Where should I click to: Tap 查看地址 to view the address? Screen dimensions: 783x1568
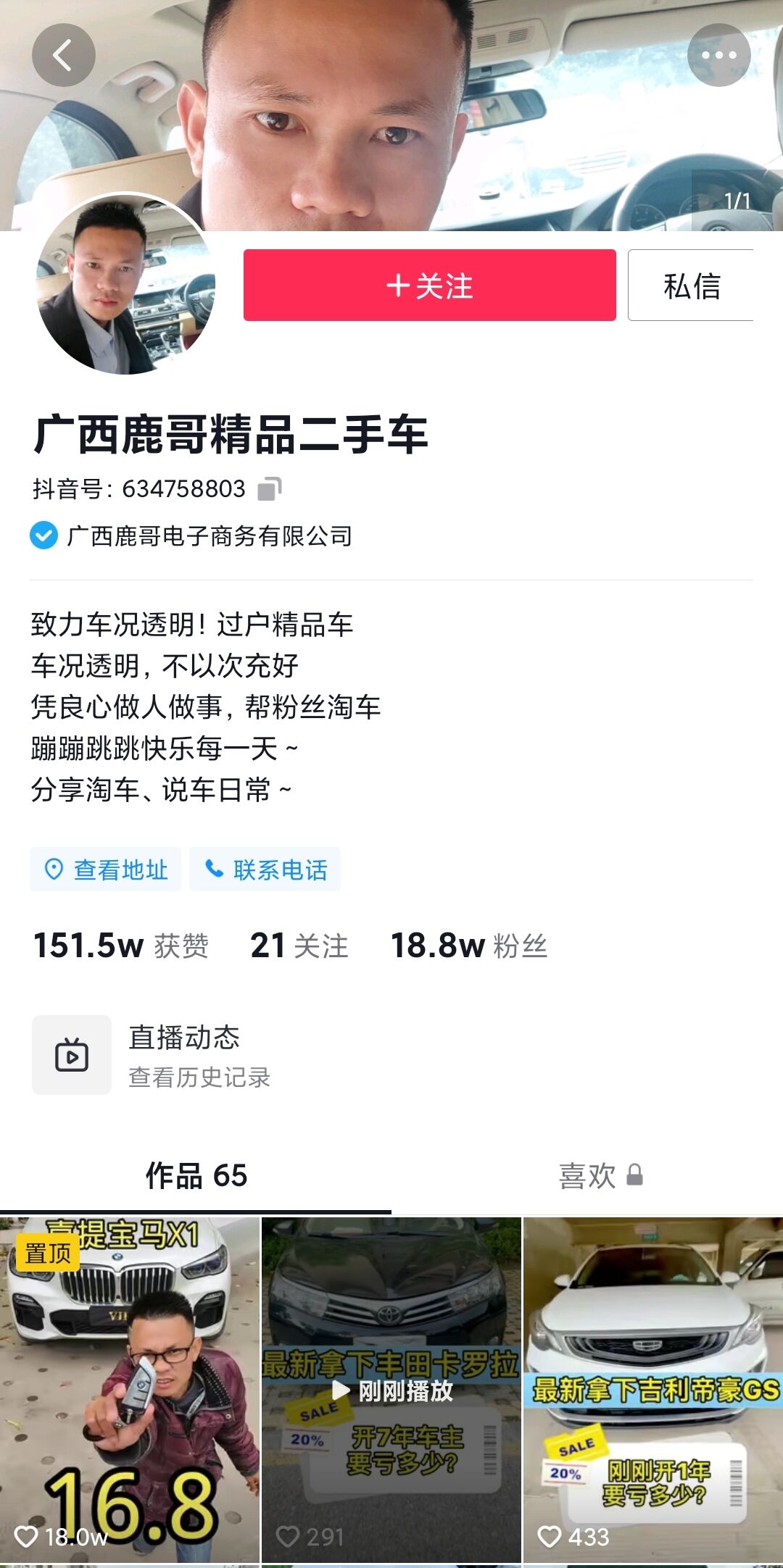(106, 869)
